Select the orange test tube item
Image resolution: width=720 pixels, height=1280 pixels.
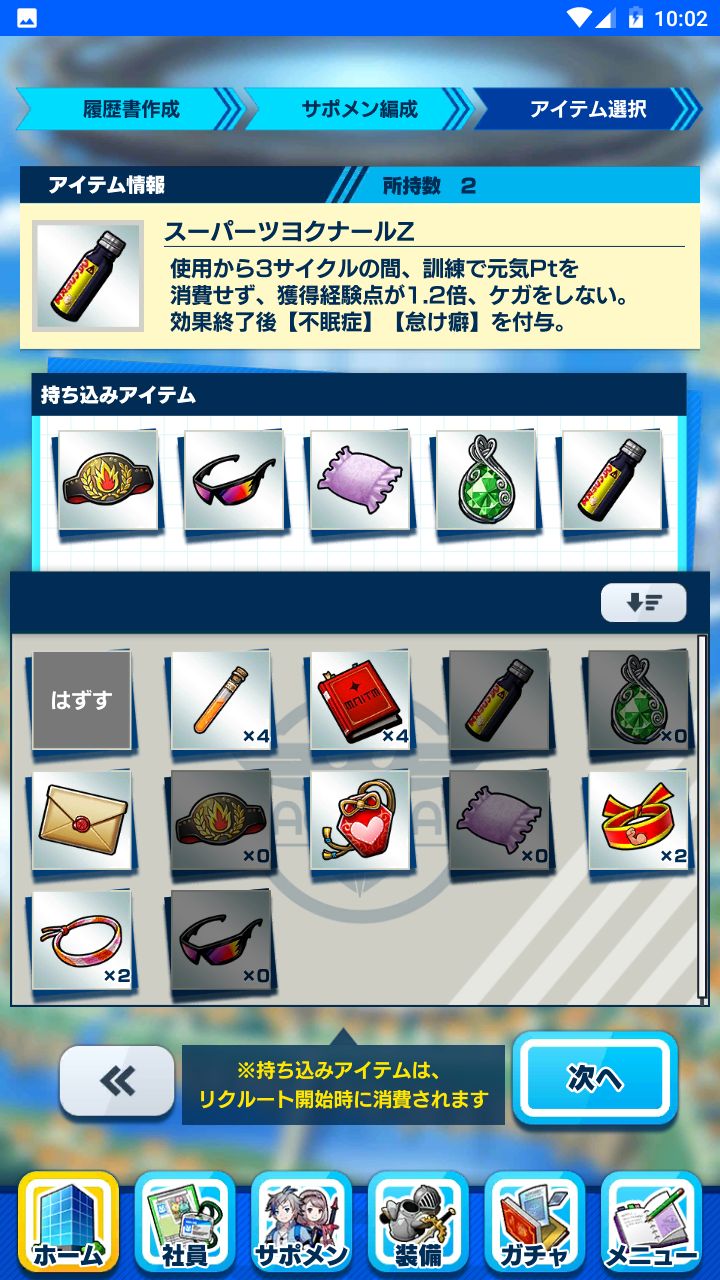(x=221, y=700)
